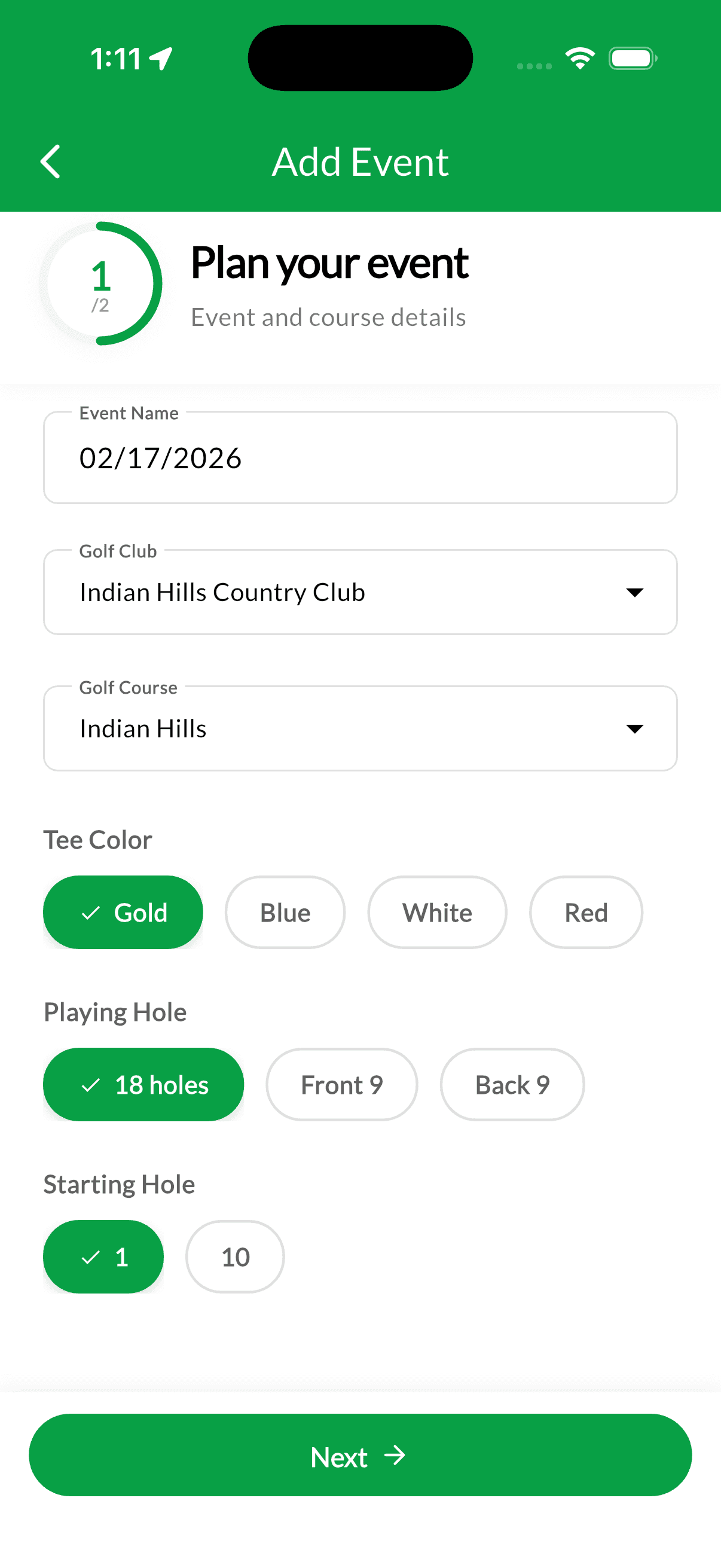Click the Event Name field showing 02/17/2026

pyautogui.click(x=360, y=457)
